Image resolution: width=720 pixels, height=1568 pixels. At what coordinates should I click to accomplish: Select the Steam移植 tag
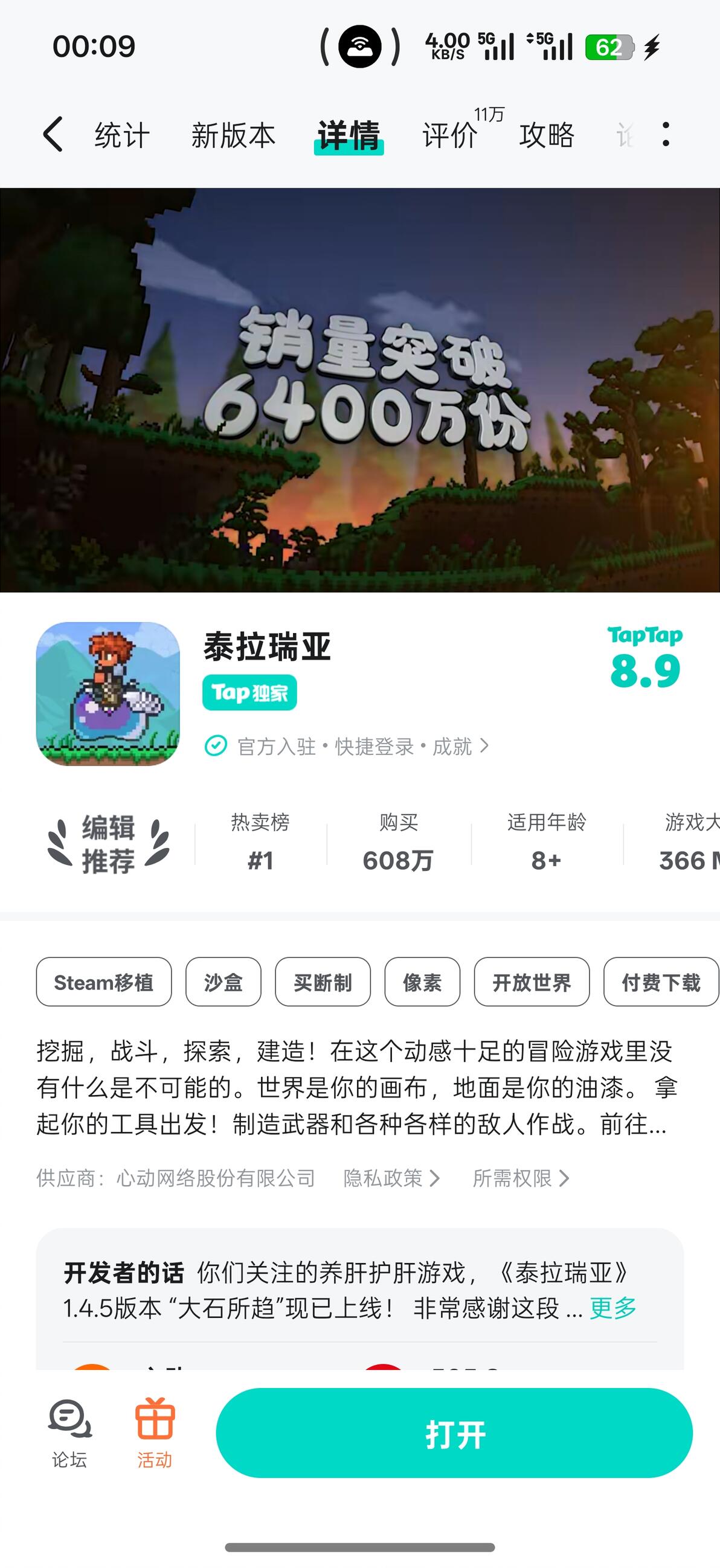click(x=103, y=982)
